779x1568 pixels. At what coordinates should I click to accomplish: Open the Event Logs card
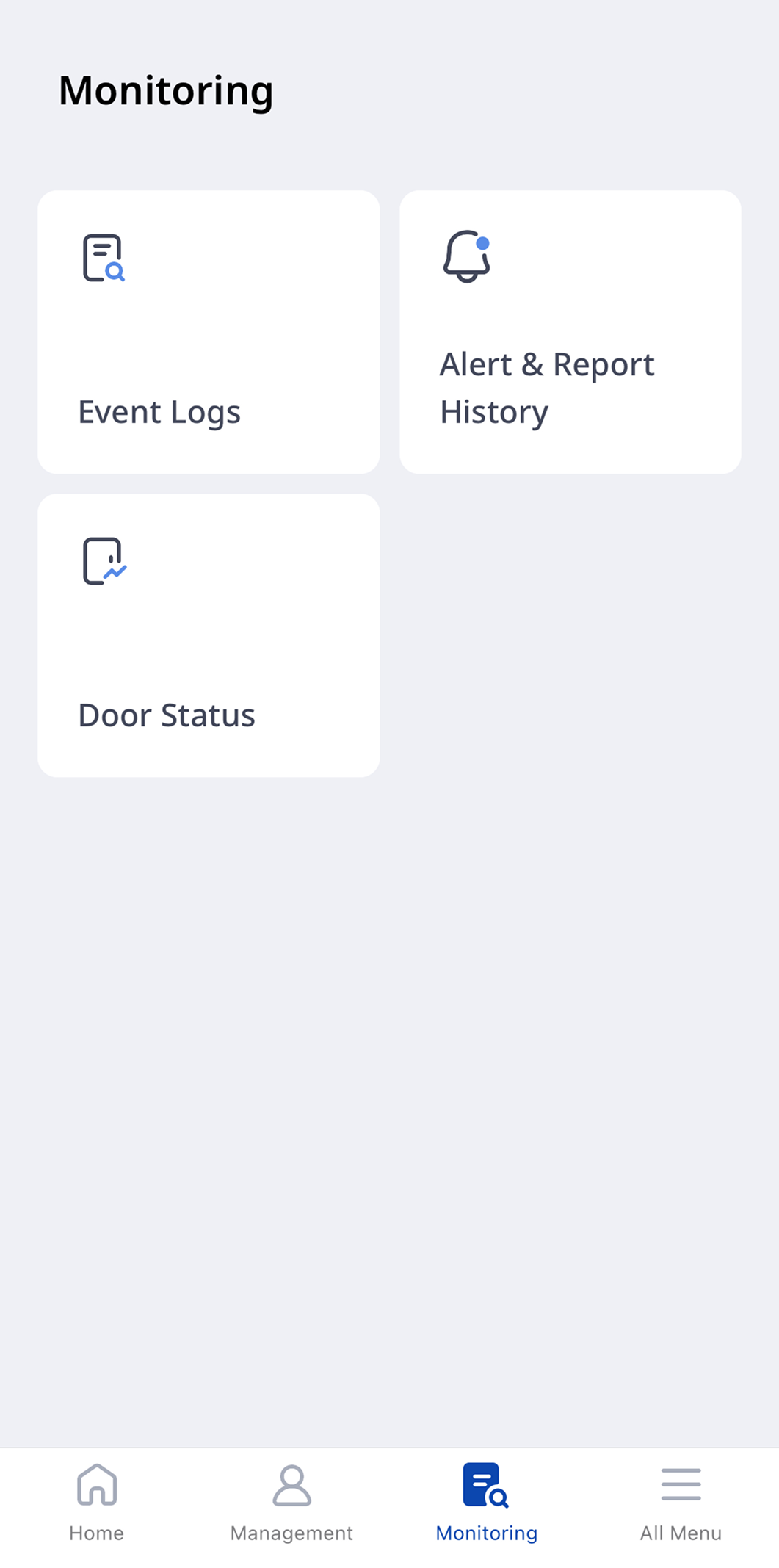(x=209, y=332)
